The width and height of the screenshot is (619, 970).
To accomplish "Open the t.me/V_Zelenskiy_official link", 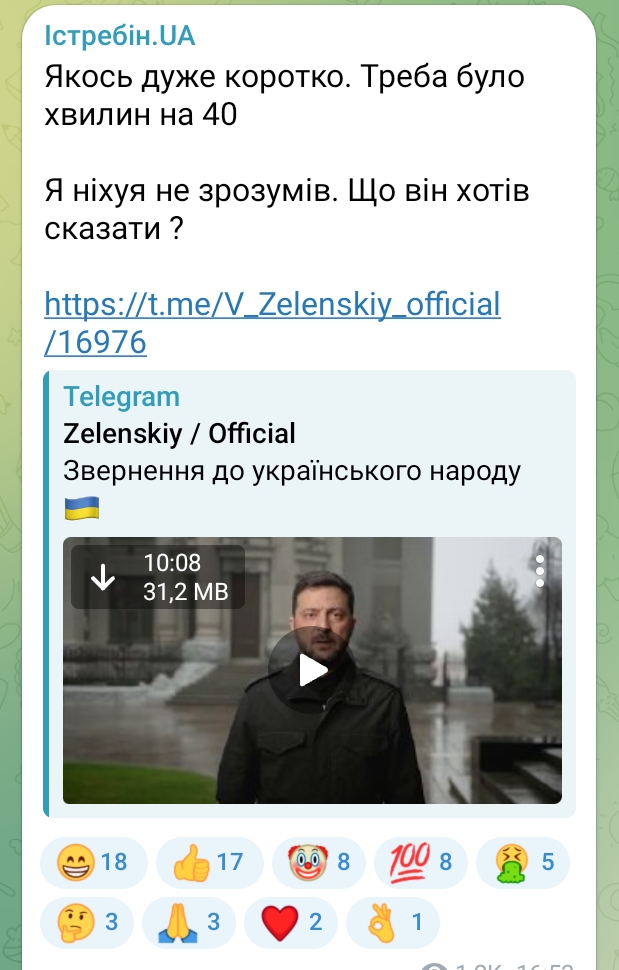I will coord(272,322).
